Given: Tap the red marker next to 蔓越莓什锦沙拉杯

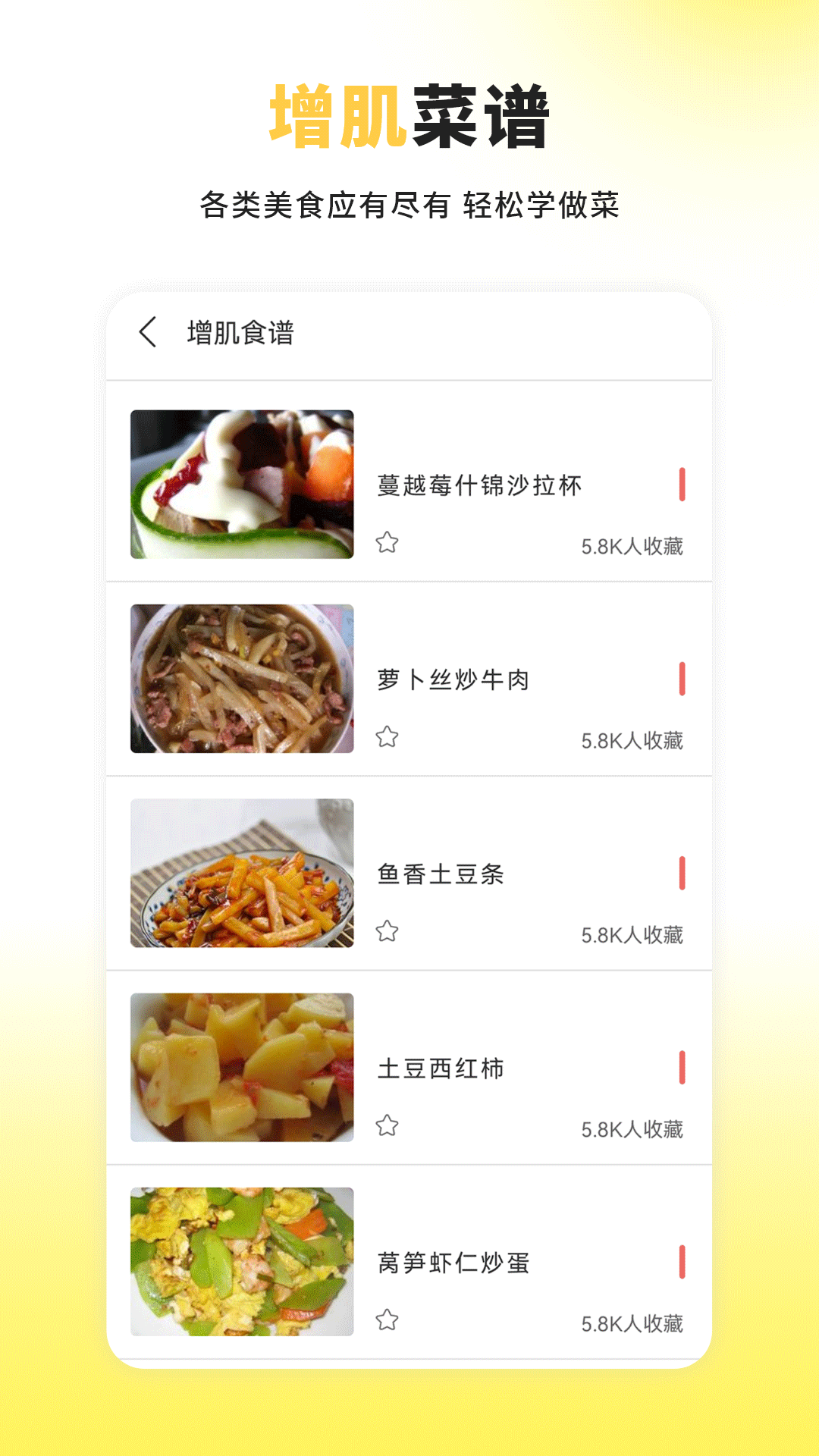Looking at the screenshot, I should tap(683, 484).
